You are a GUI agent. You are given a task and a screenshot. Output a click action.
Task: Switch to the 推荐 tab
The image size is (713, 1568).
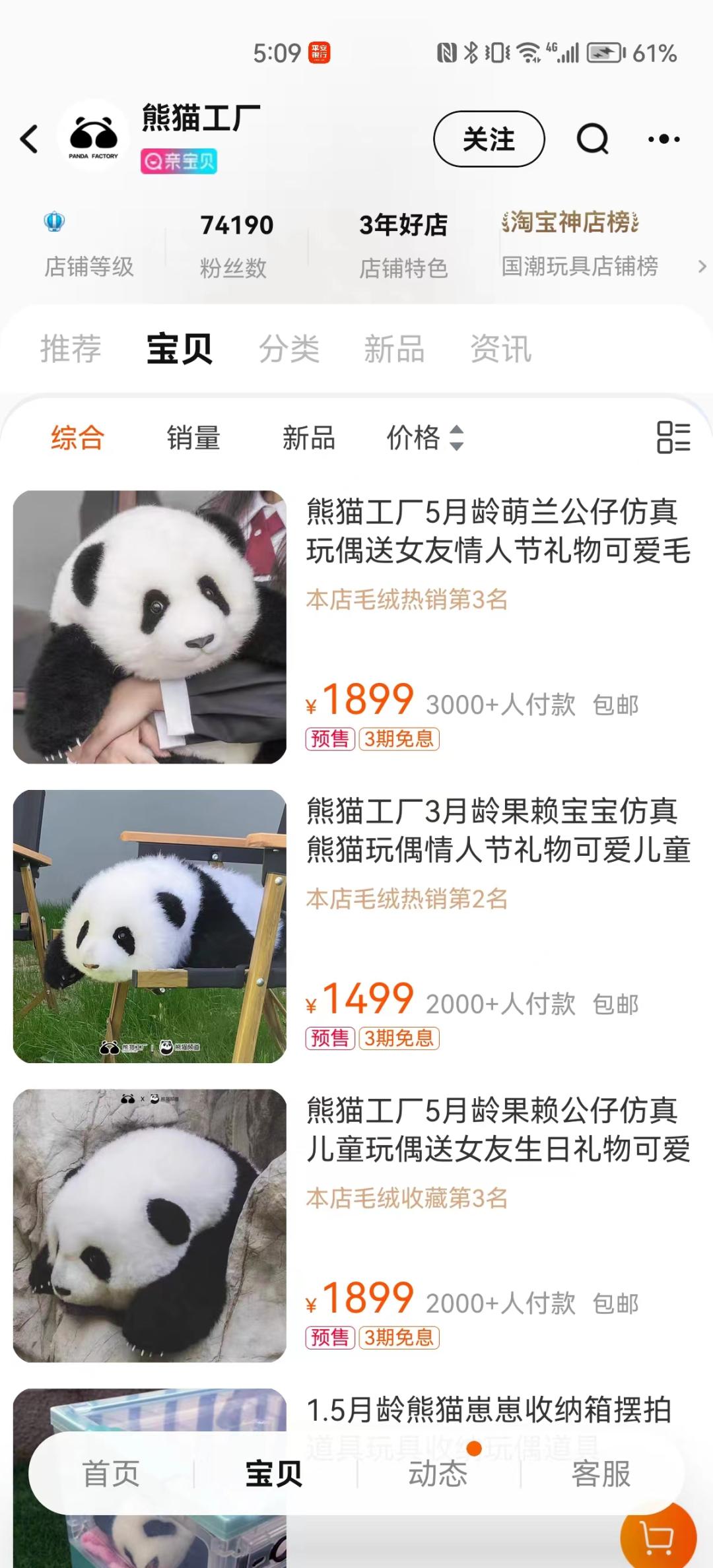click(x=71, y=348)
